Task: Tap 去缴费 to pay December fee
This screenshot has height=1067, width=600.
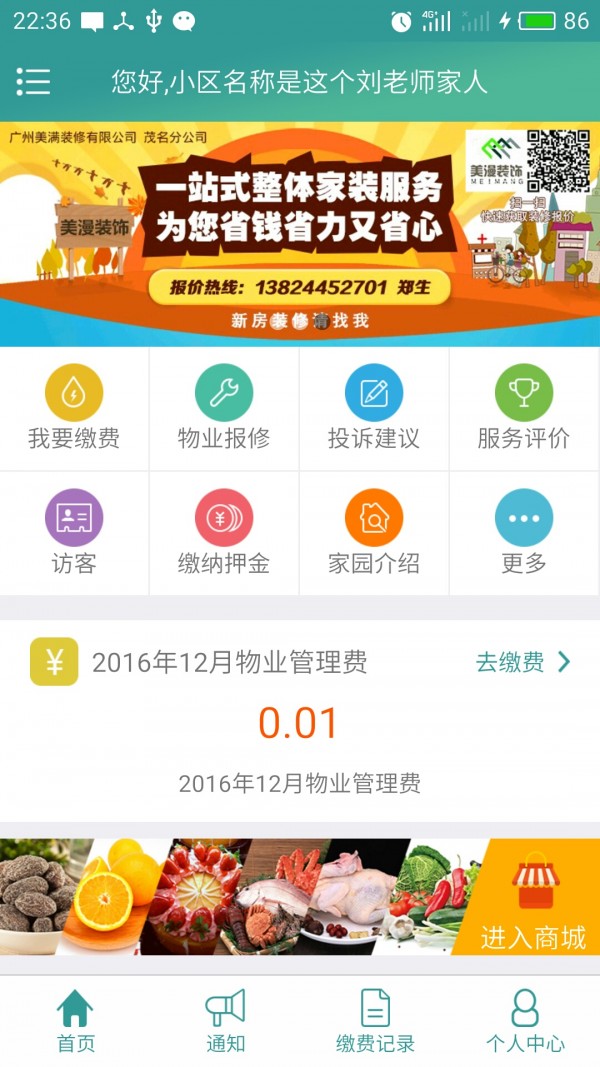Action: [522, 662]
